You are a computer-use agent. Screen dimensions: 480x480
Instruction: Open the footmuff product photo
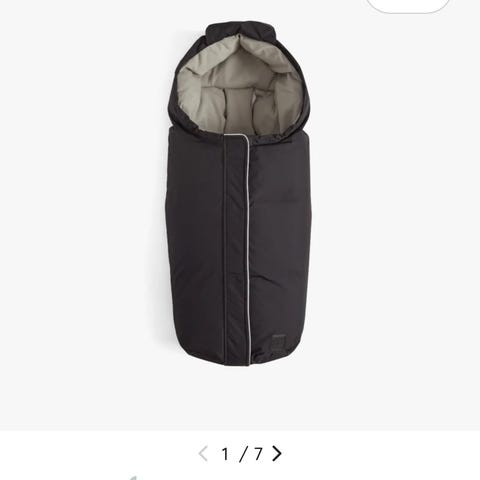click(x=239, y=194)
